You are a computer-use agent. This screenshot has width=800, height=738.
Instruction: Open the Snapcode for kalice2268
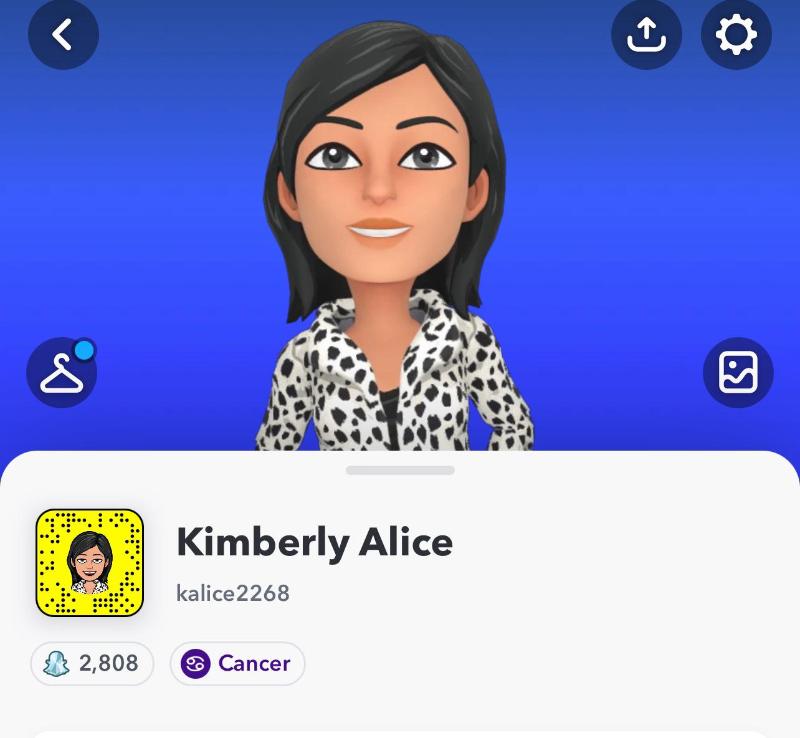tap(90, 562)
